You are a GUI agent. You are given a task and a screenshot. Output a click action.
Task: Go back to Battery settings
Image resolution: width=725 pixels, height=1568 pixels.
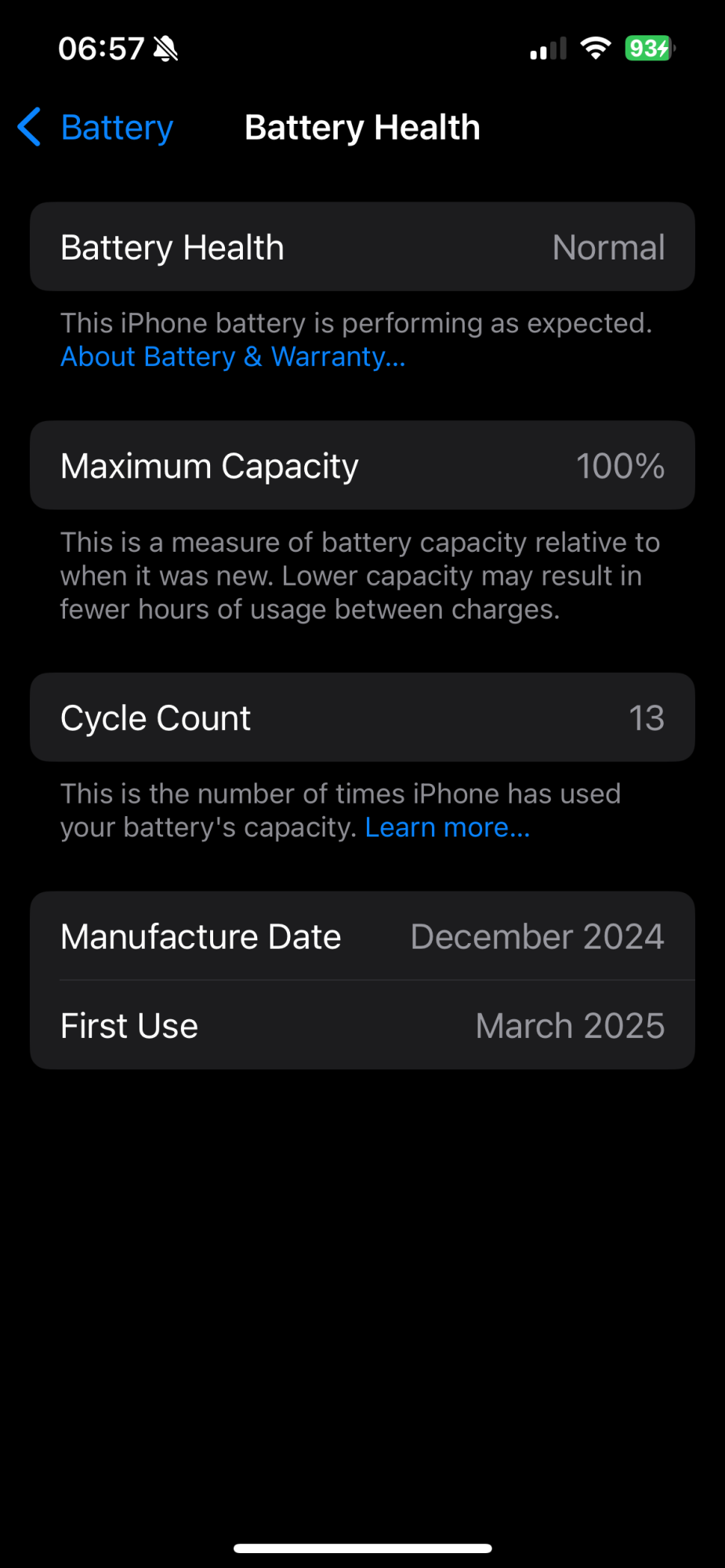pyautogui.click(x=96, y=128)
